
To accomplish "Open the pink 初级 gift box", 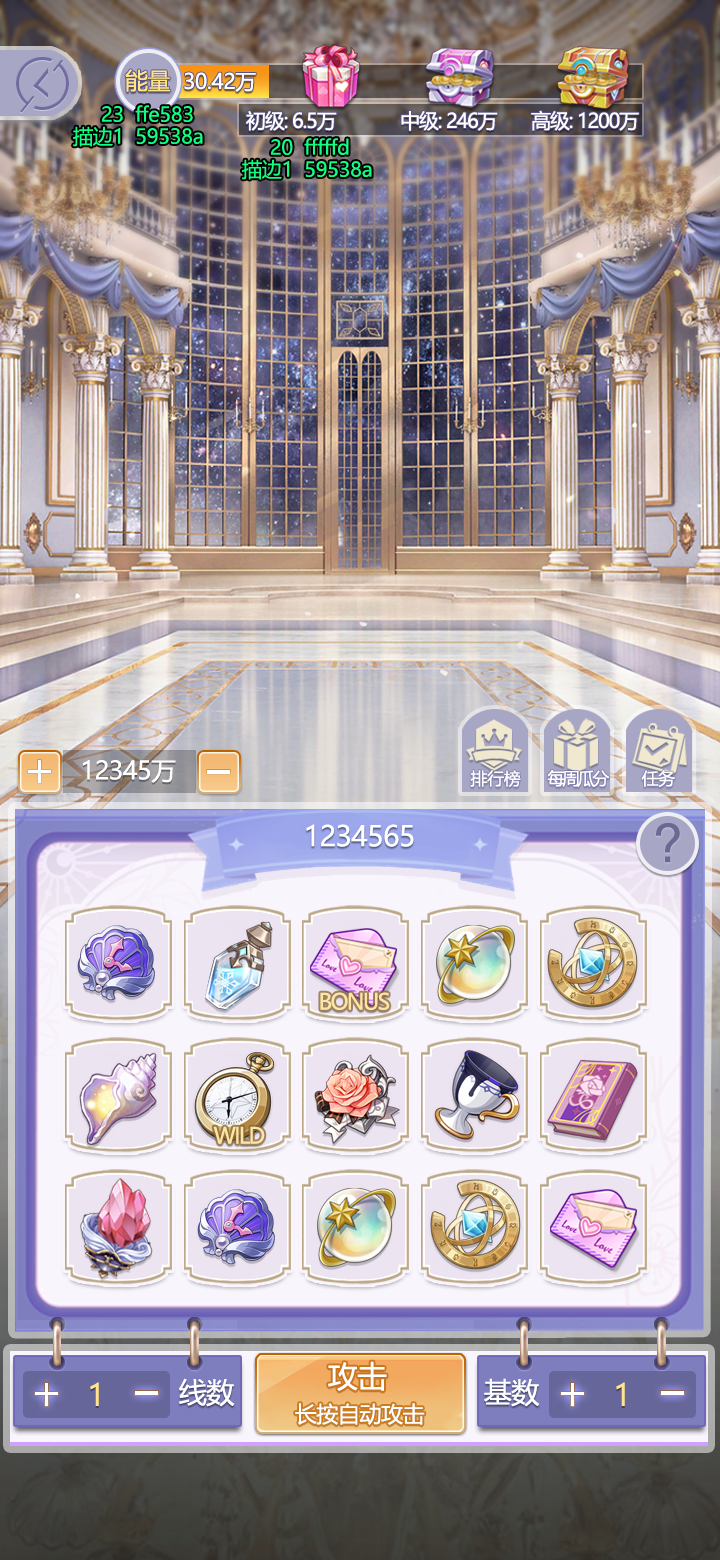I will pos(330,76).
